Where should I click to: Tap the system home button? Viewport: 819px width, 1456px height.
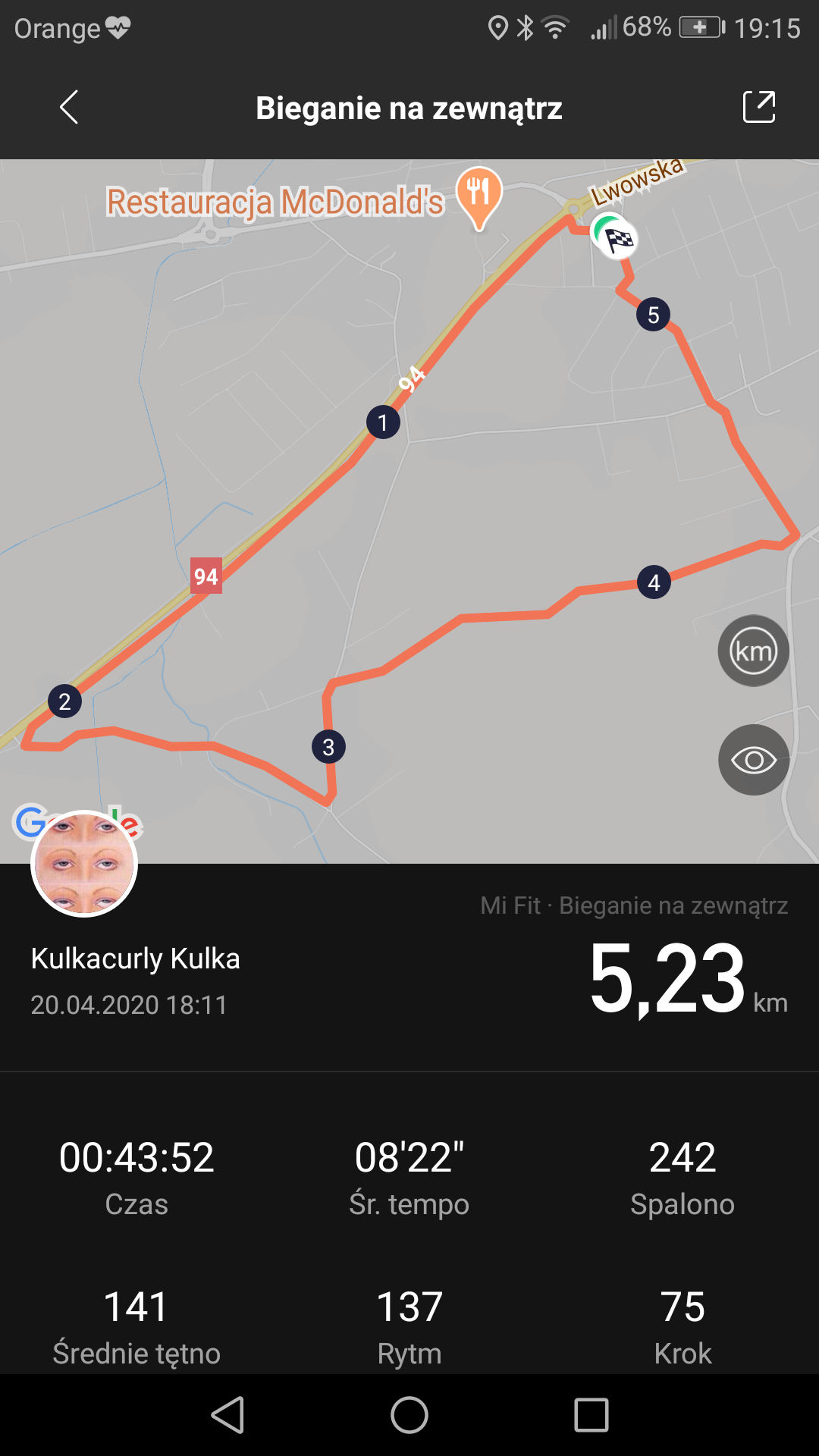pos(409,1415)
